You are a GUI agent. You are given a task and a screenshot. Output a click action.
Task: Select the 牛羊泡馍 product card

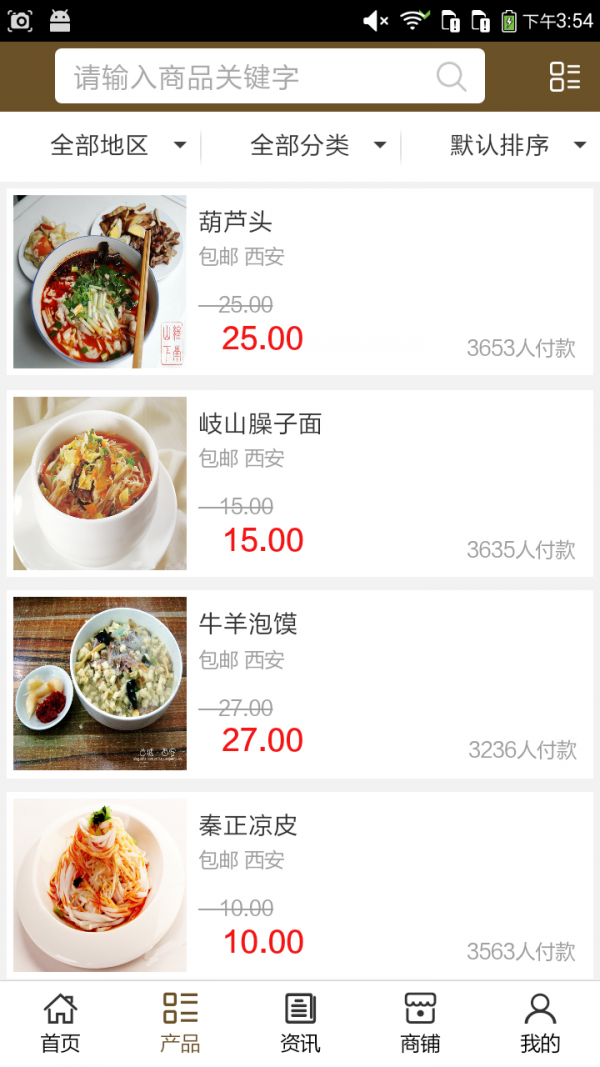(300, 684)
